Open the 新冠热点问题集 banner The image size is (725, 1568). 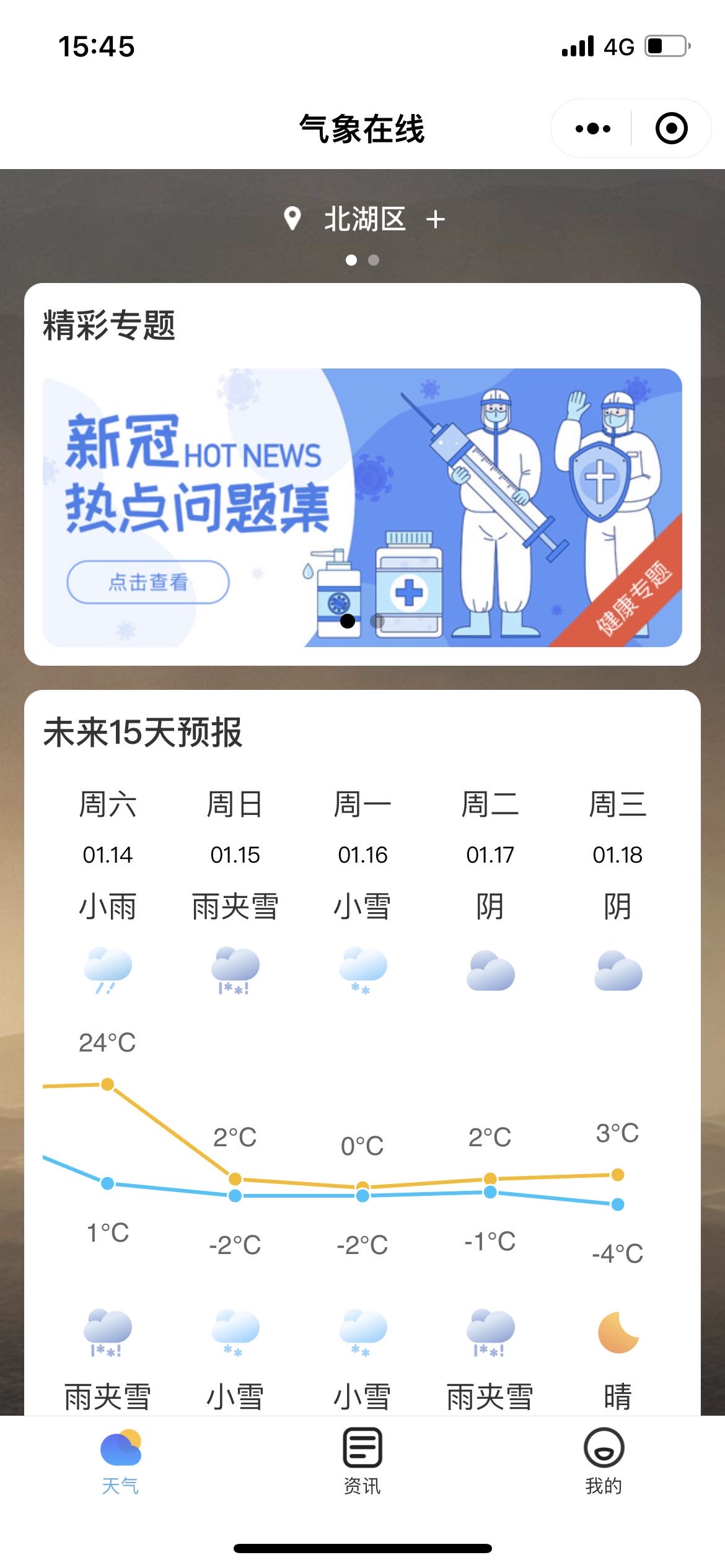coord(362,507)
